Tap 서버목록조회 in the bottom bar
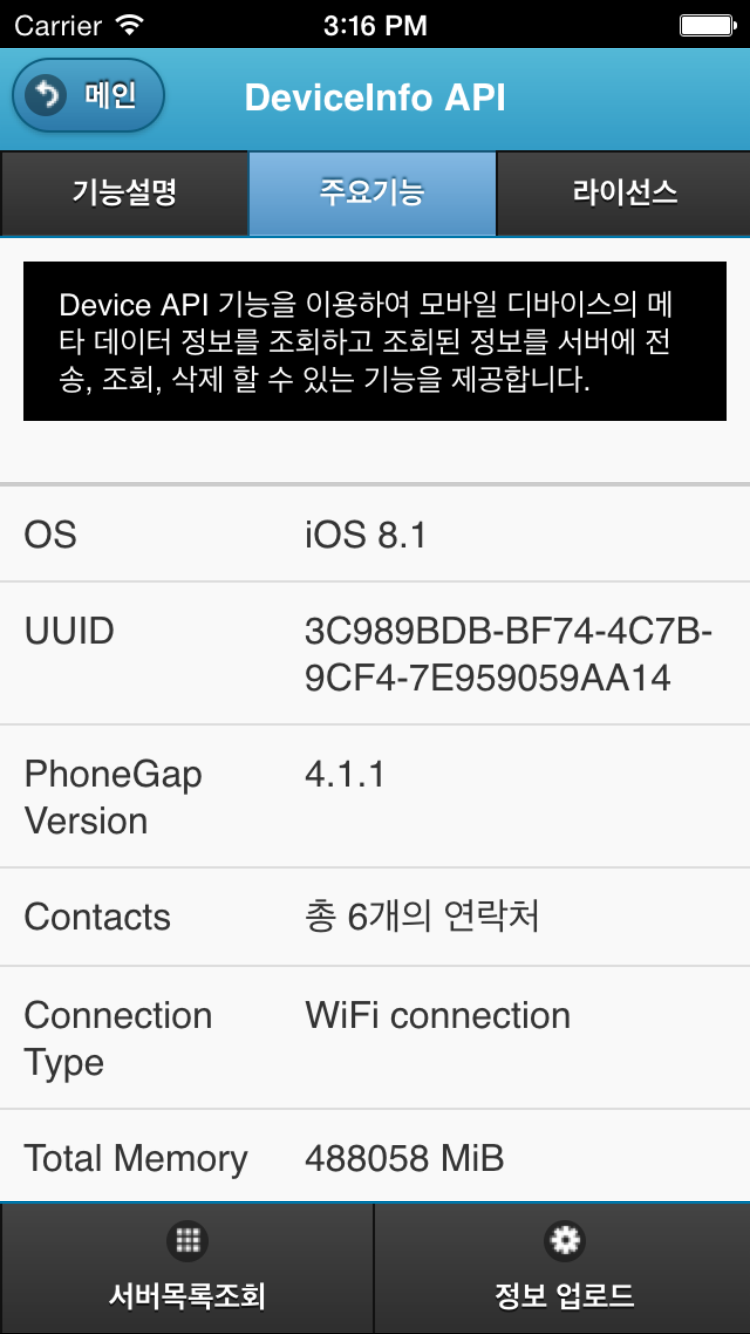The image size is (750, 1334). [187, 1268]
